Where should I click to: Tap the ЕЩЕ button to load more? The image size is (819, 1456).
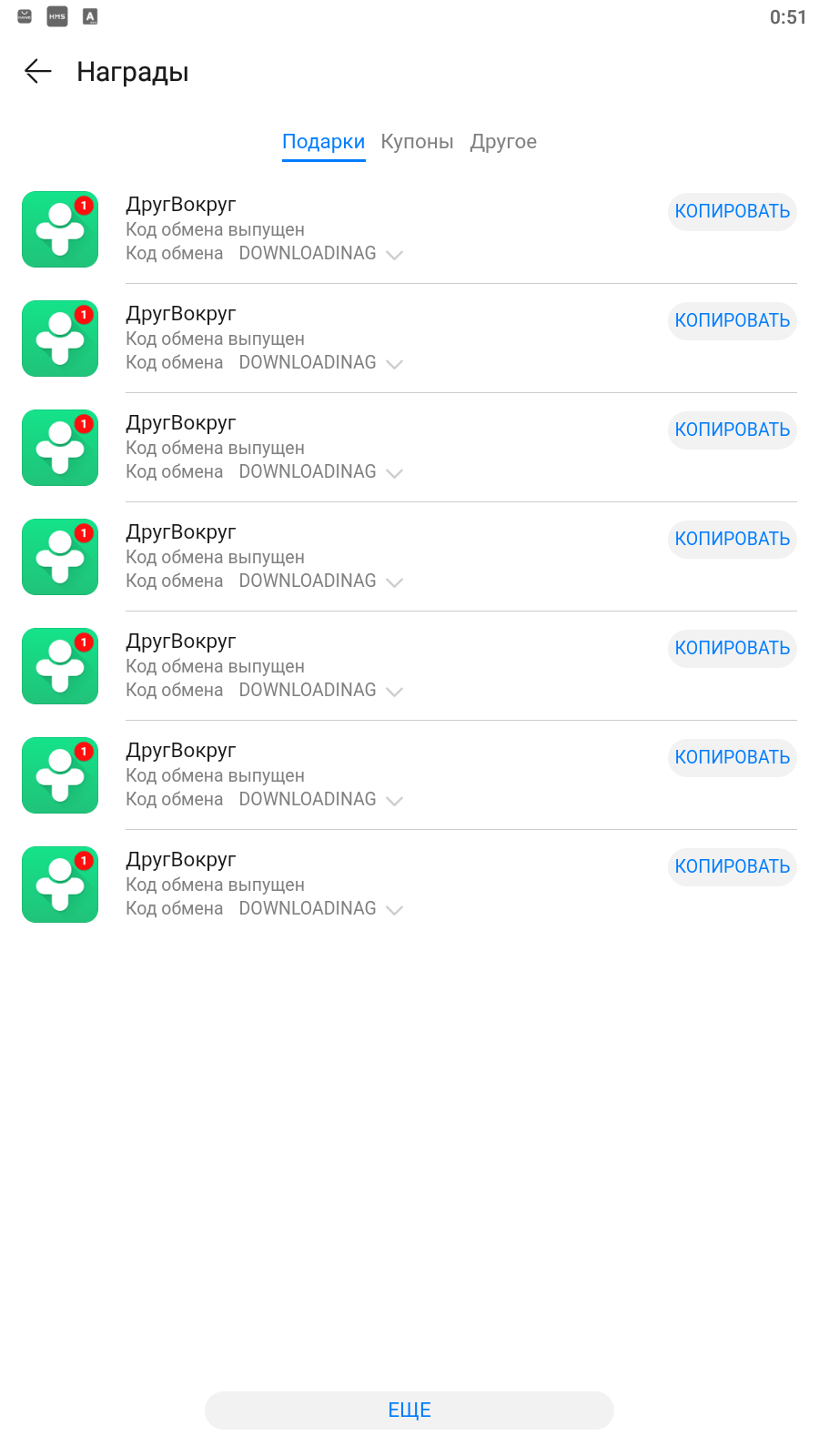(x=409, y=1410)
